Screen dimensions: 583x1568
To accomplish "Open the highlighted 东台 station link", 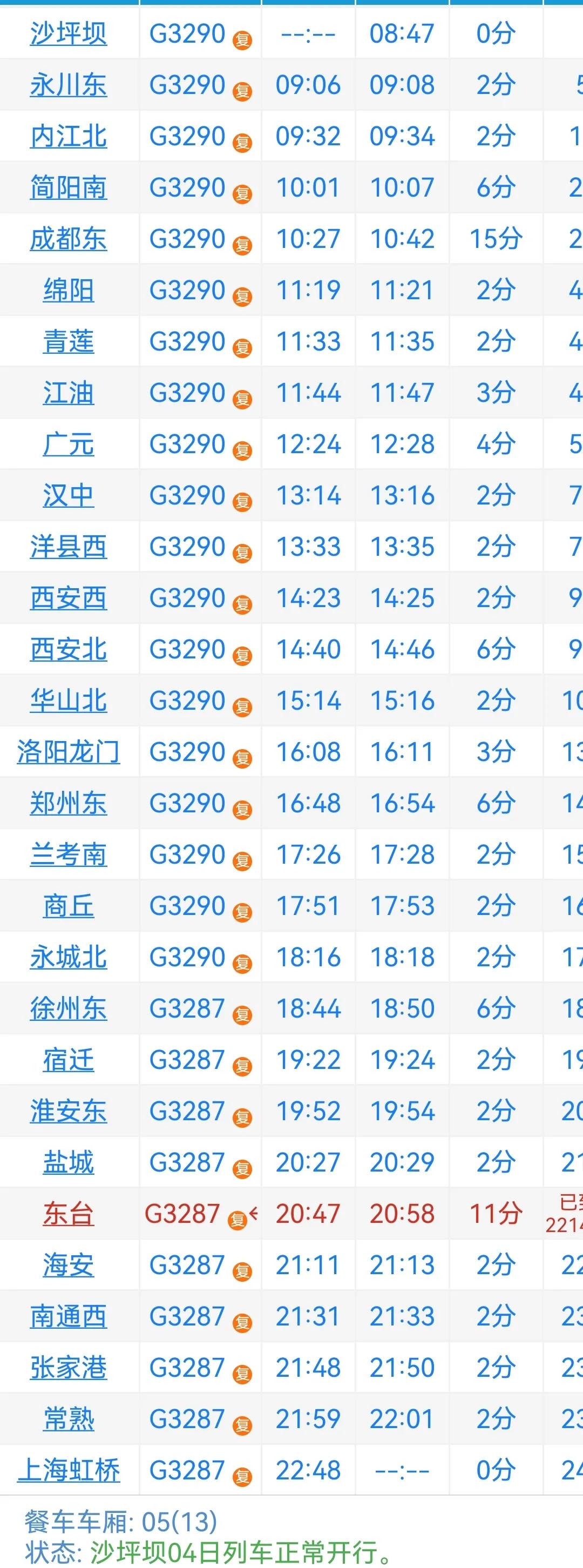I will coord(68,1214).
